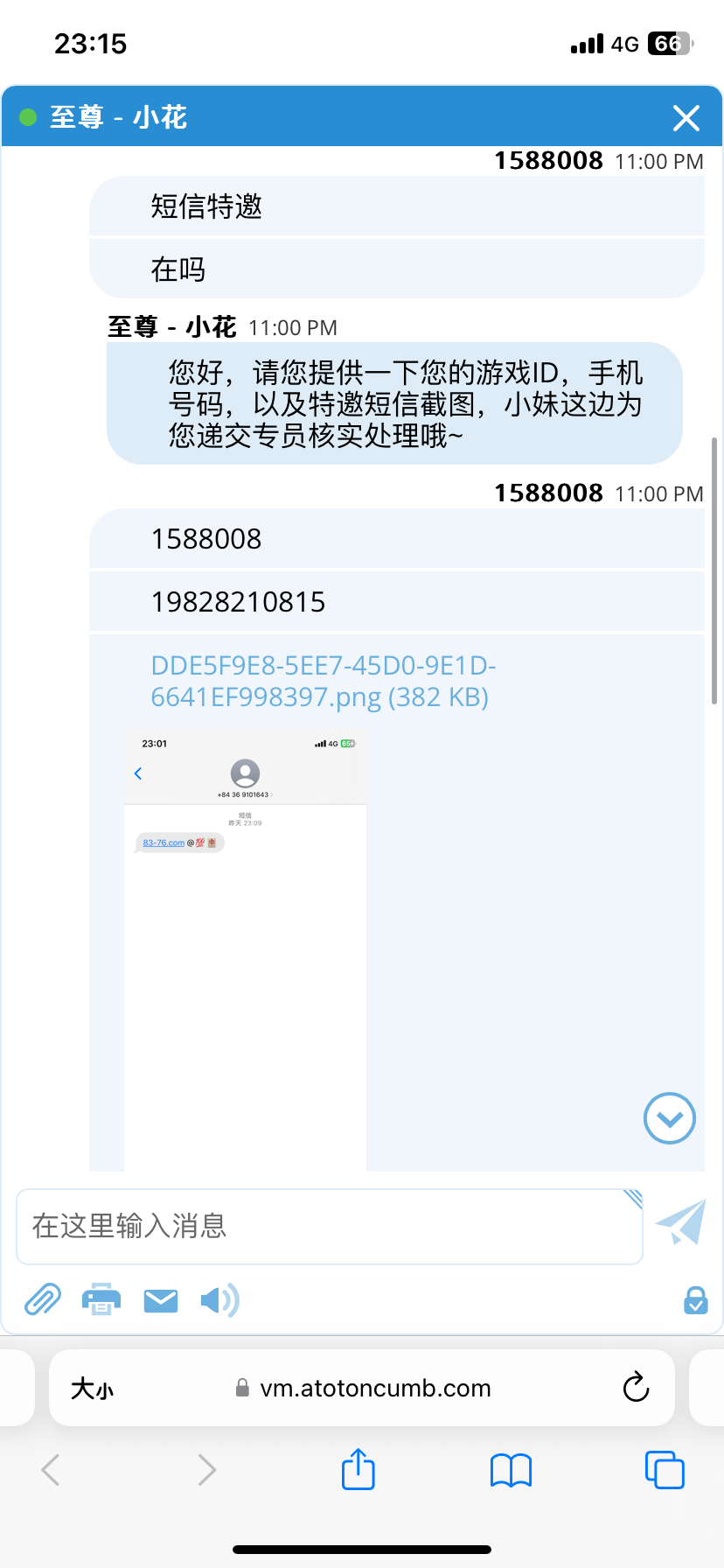Focus the 在这里输入消息 message field
724x1568 pixels.
329,1226
